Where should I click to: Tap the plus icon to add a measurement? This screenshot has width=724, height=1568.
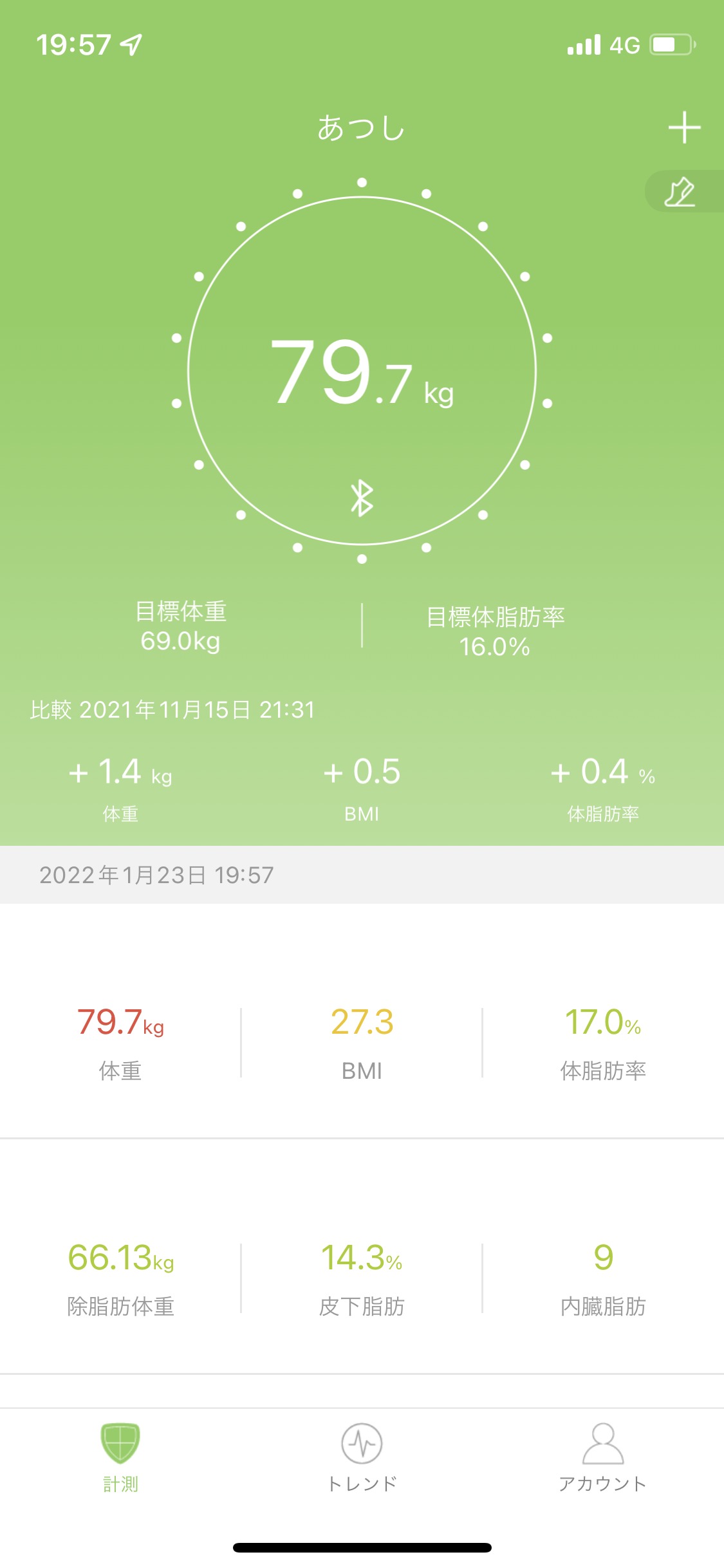684,127
